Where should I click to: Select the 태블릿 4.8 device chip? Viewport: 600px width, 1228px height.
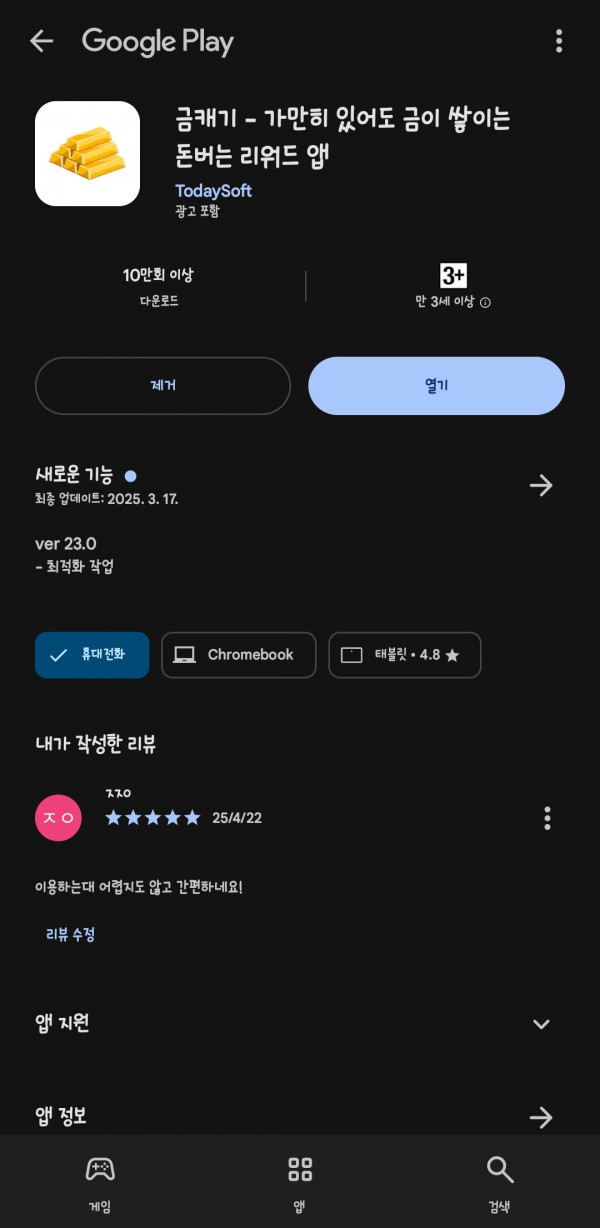tap(404, 655)
